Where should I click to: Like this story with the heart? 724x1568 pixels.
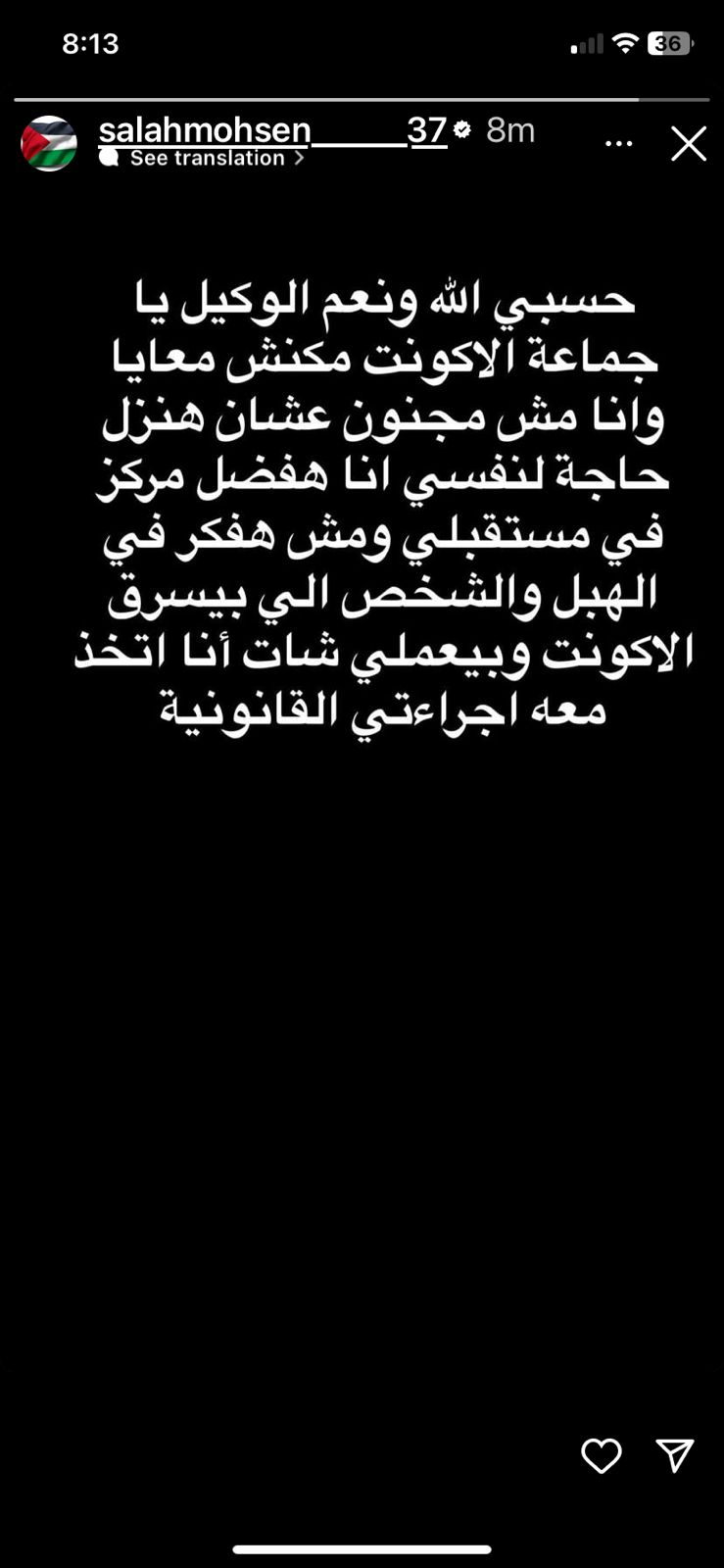point(601,1455)
